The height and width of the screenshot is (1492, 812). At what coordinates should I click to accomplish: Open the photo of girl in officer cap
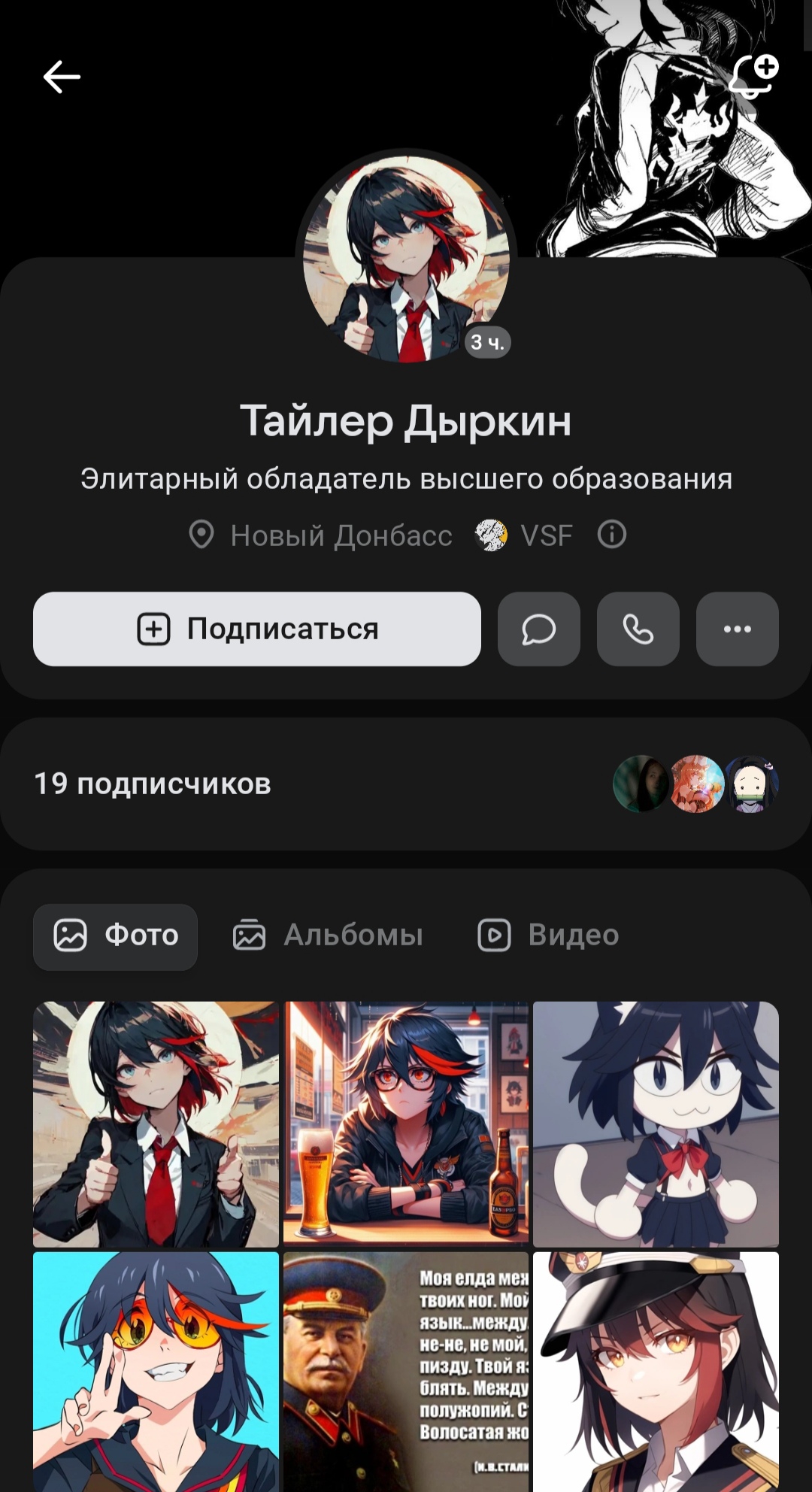click(656, 1372)
